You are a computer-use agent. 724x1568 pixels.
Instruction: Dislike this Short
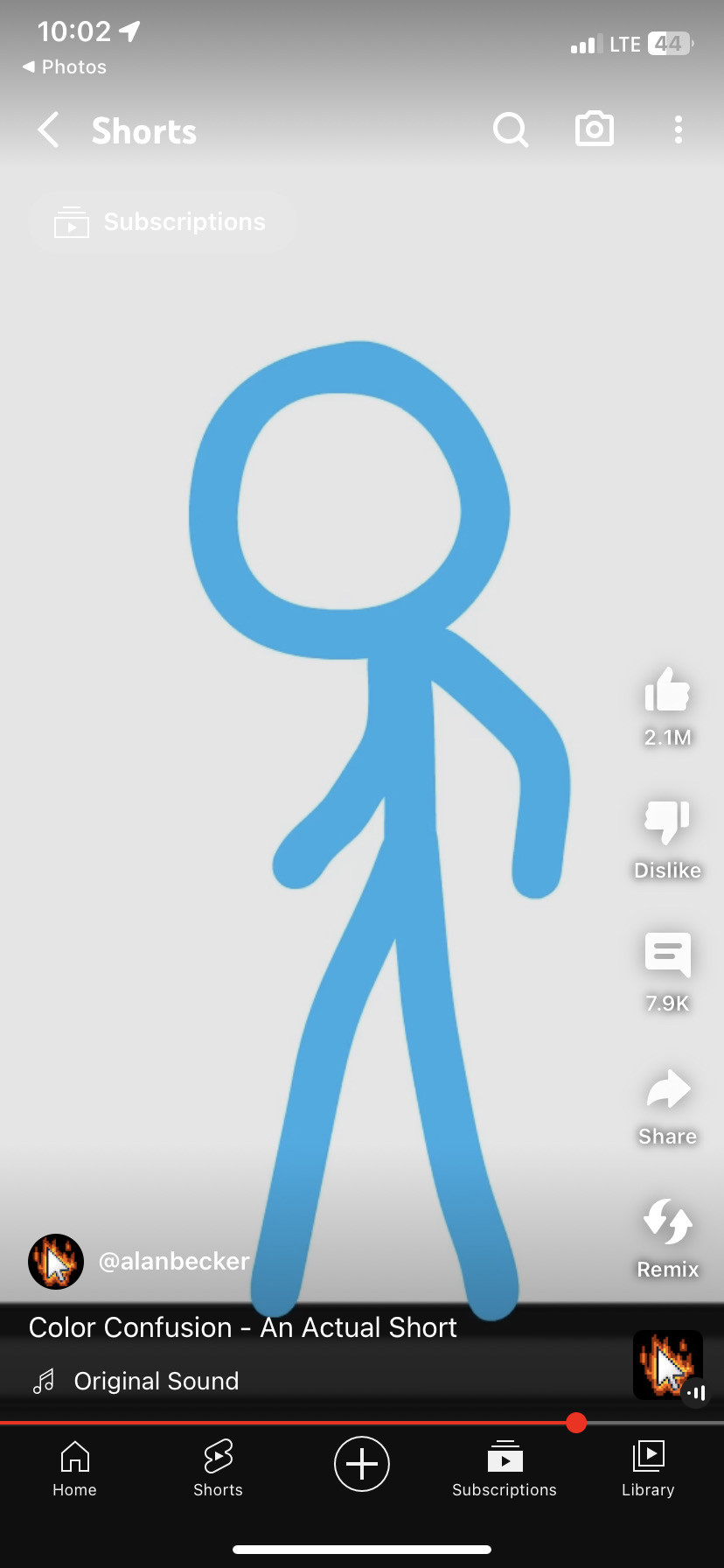pyautogui.click(x=667, y=822)
